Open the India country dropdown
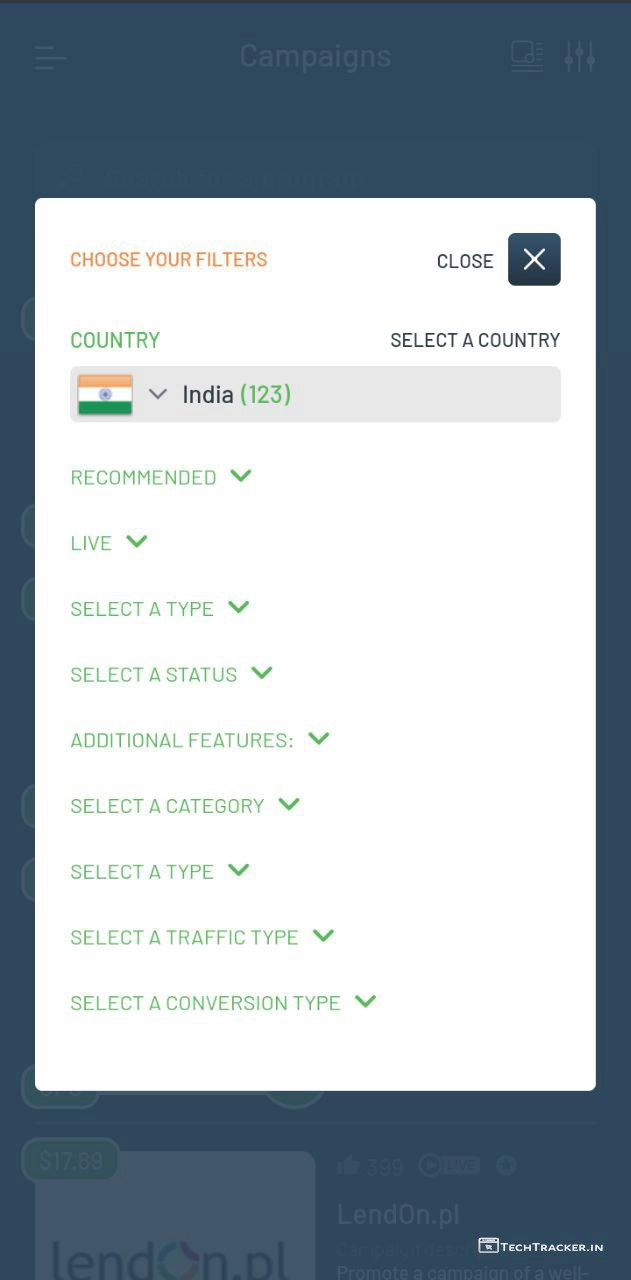The width and height of the screenshot is (631, 1280). (x=315, y=394)
